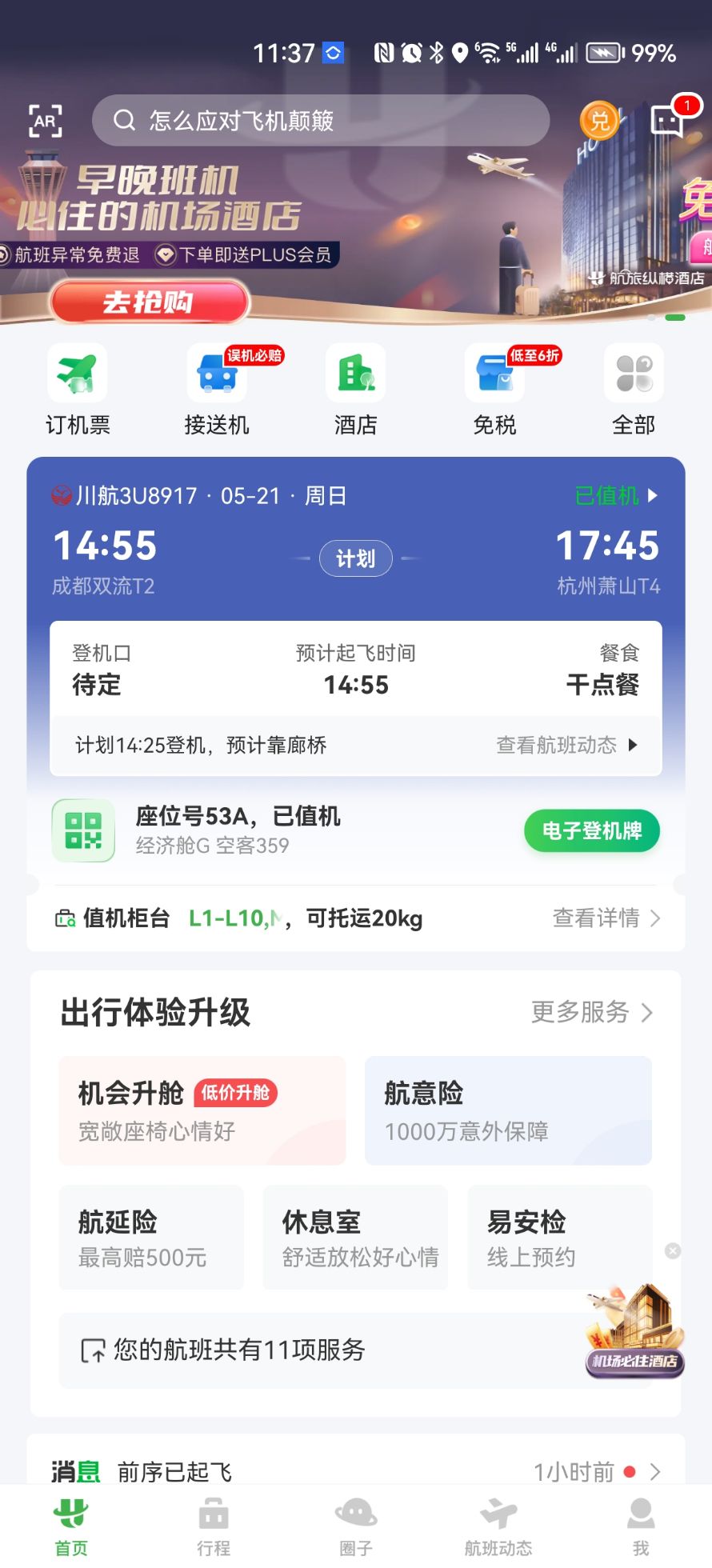Open 接送机 airport transfer service
The image size is (712, 1568).
point(217,390)
